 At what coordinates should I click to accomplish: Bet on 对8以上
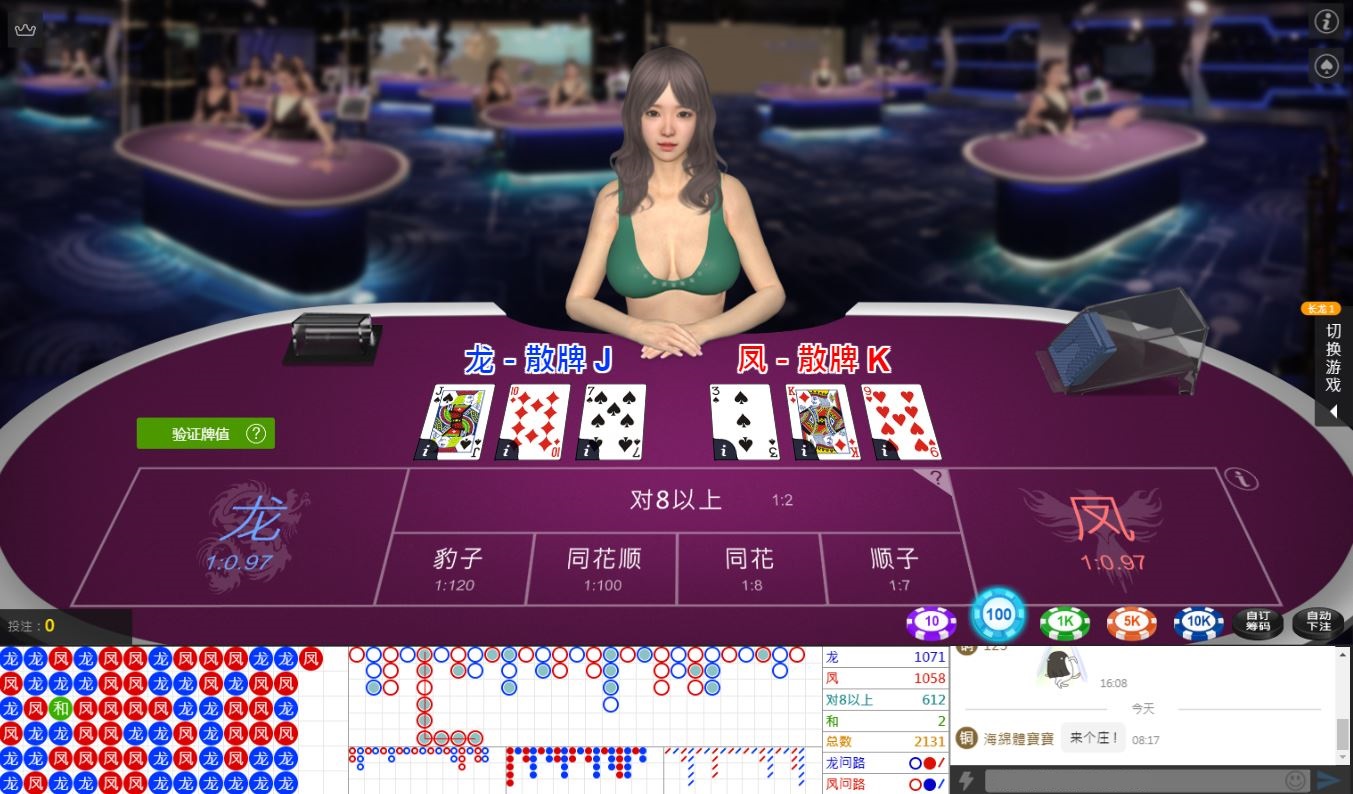pos(676,500)
